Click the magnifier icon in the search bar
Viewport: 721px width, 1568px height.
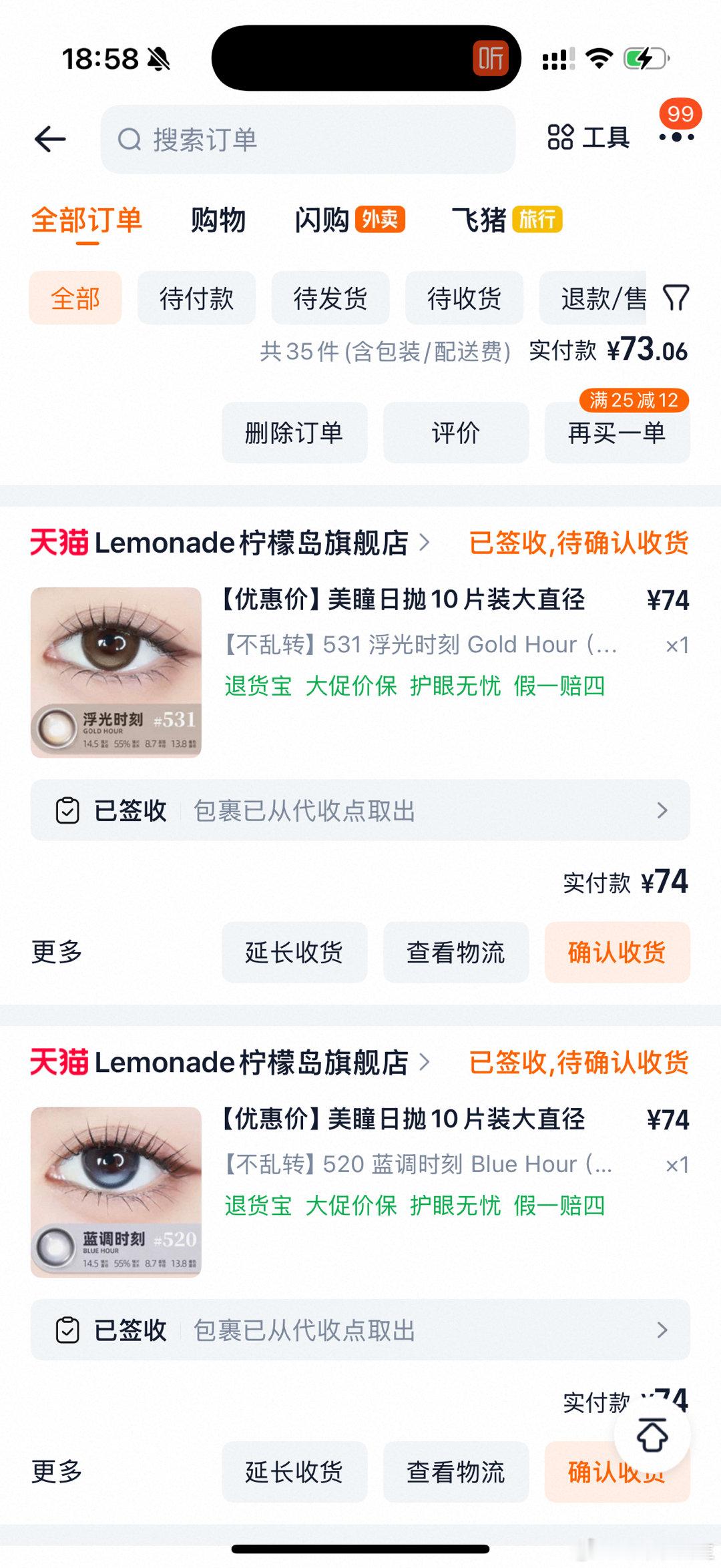point(127,139)
